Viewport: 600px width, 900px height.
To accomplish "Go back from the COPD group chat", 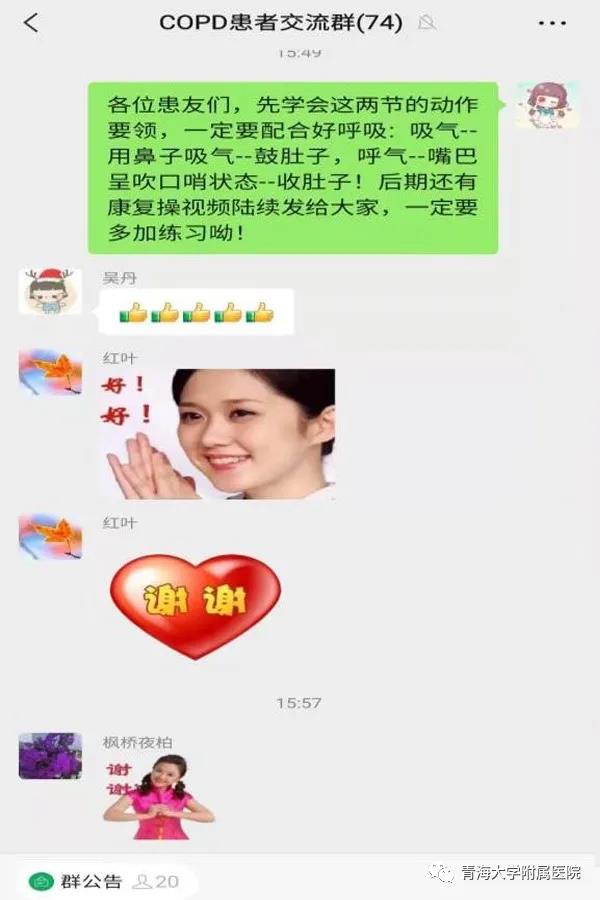I will coord(31,23).
